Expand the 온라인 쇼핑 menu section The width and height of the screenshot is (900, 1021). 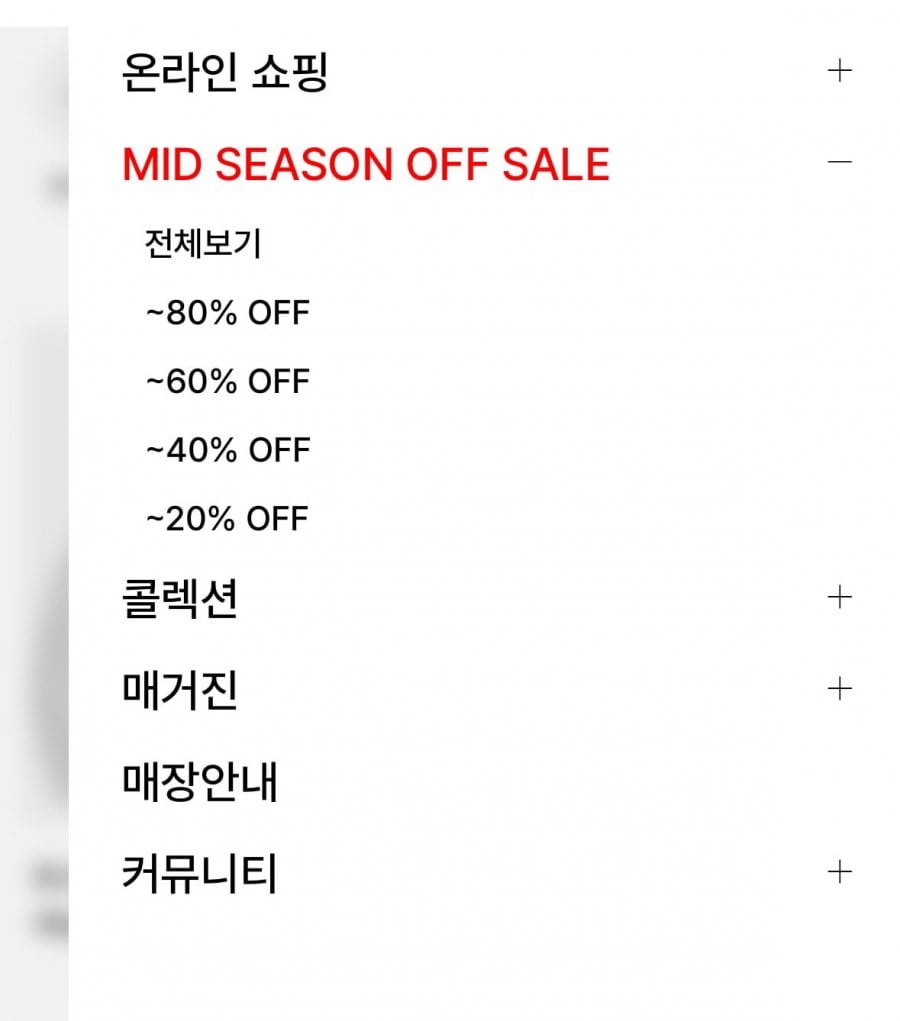pyautogui.click(x=840, y=71)
